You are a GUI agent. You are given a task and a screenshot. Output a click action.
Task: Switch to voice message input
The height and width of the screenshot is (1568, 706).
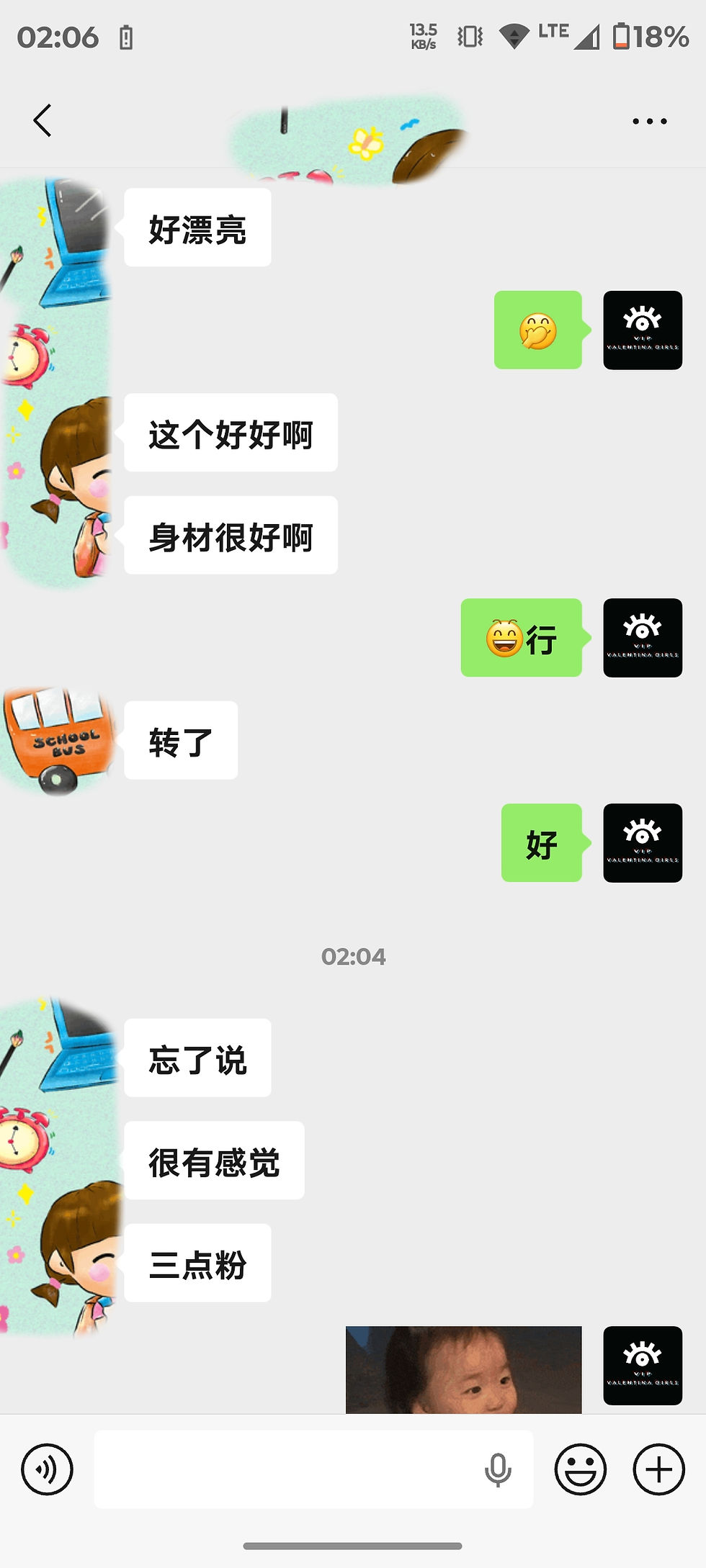pos(47,1469)
